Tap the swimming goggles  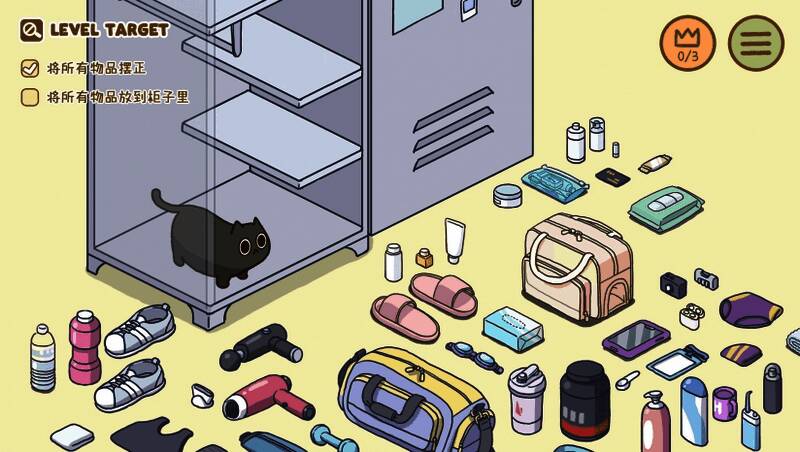coord(474,356)
